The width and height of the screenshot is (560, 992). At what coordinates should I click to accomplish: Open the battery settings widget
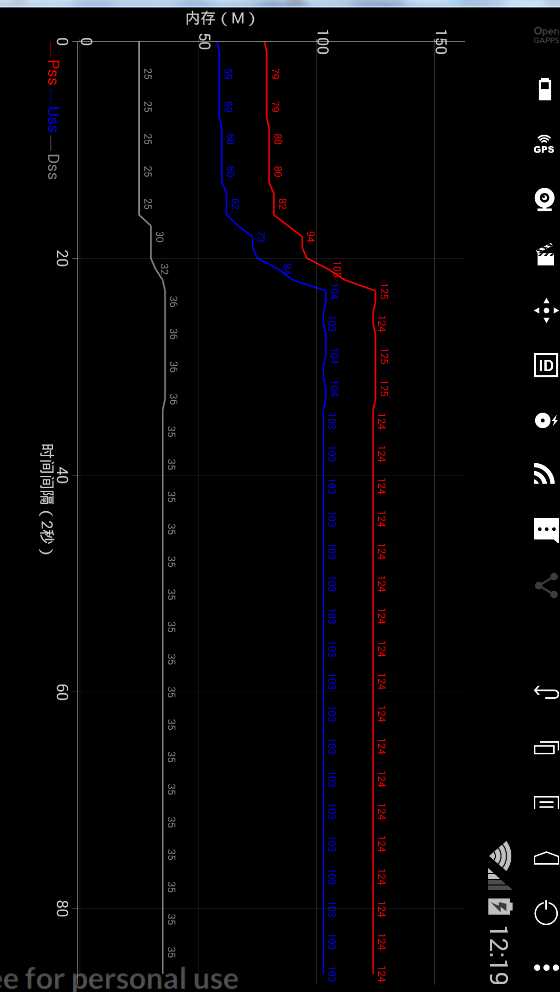tap(545, 89)
